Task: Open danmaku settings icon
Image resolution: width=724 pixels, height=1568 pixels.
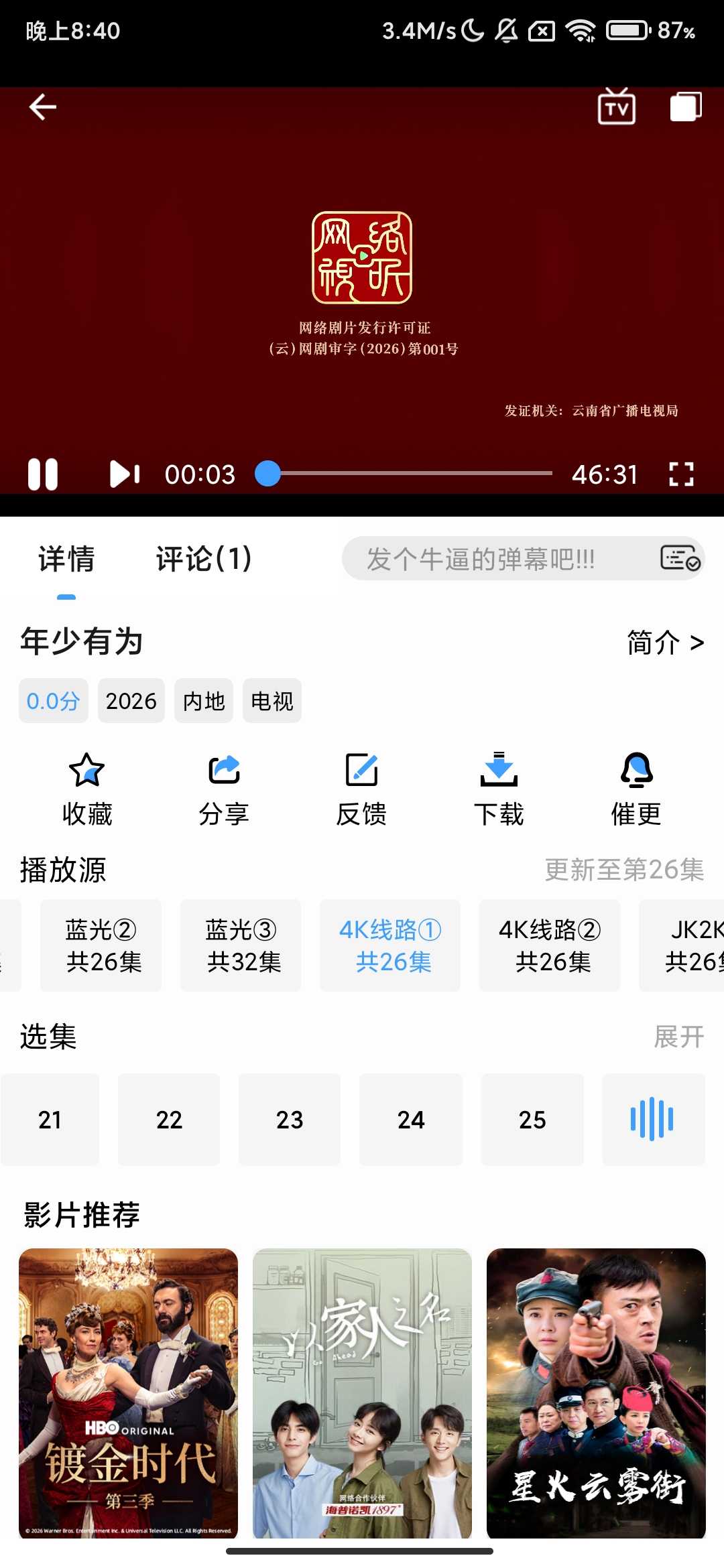Action: coord(680,558)
